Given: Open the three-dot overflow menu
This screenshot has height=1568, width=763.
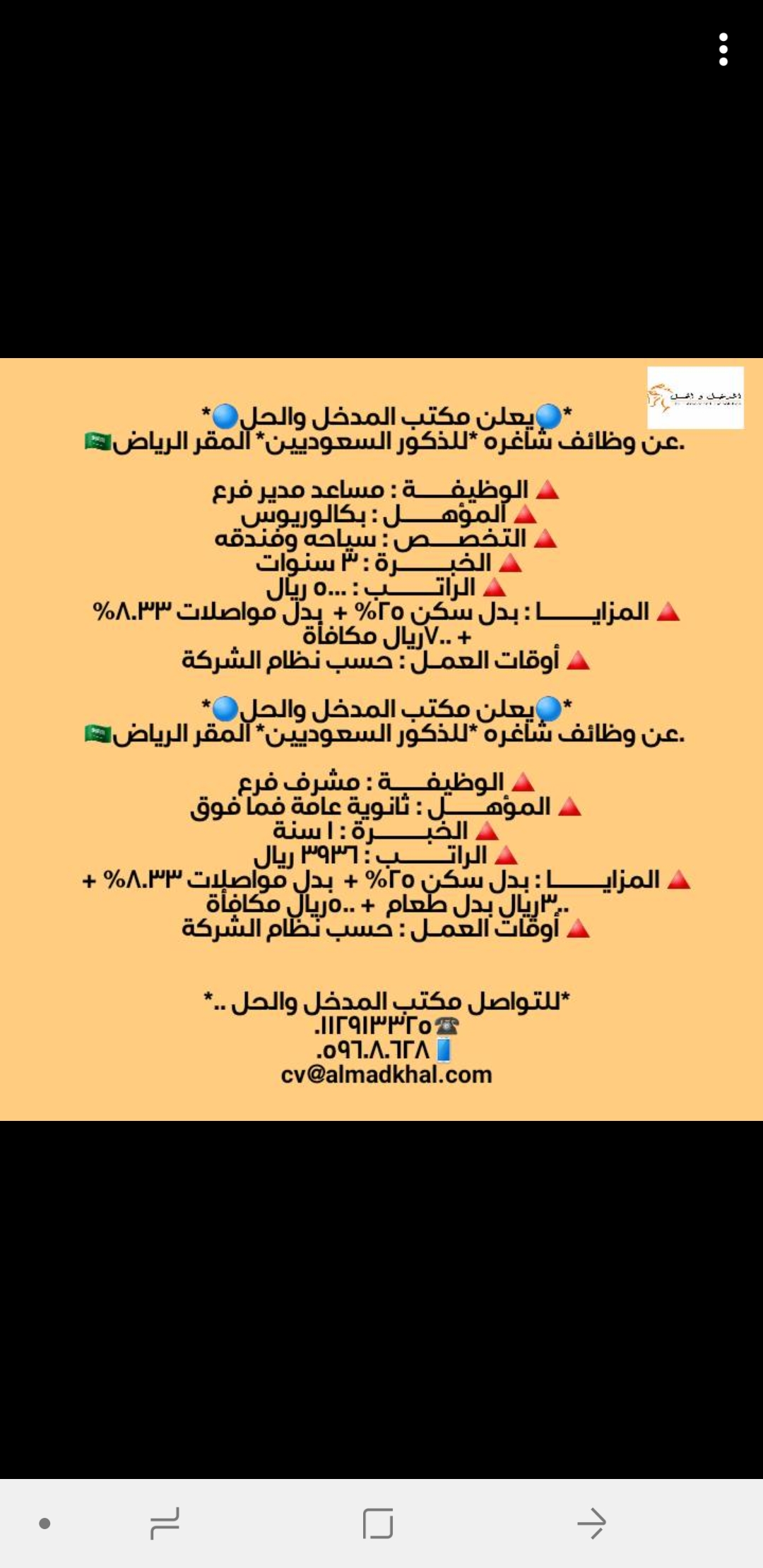Looking at the screenshot, I should click(723, 49).
